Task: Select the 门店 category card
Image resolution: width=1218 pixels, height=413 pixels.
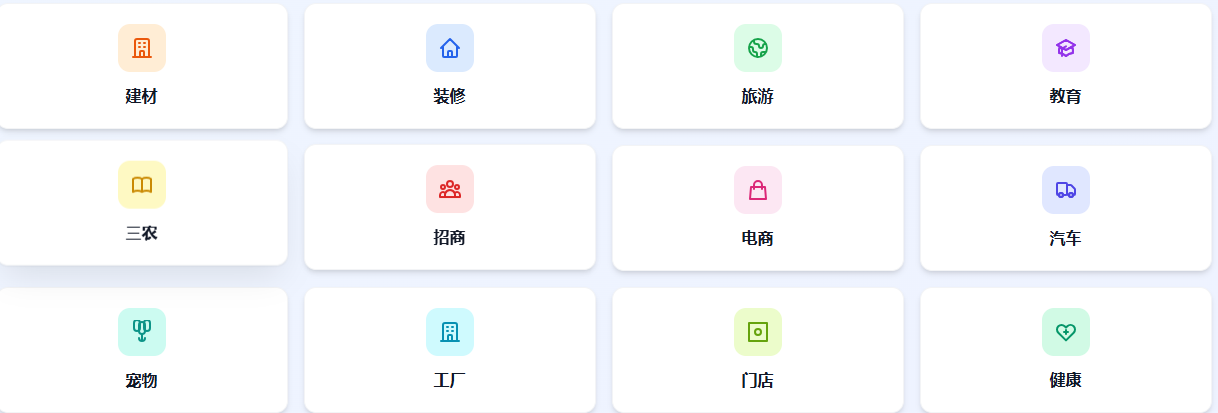Action: coord(757,351)
